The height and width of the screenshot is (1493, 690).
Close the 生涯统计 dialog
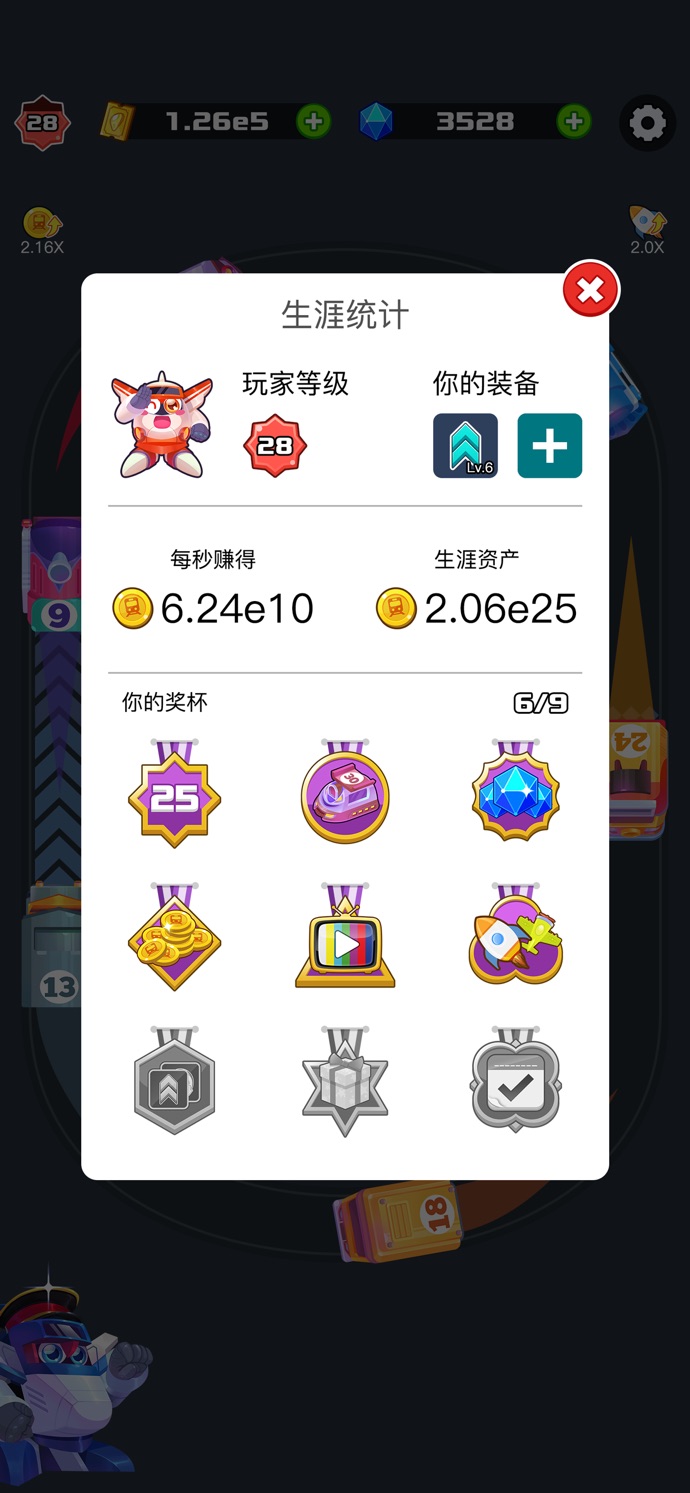pos(590,291)
